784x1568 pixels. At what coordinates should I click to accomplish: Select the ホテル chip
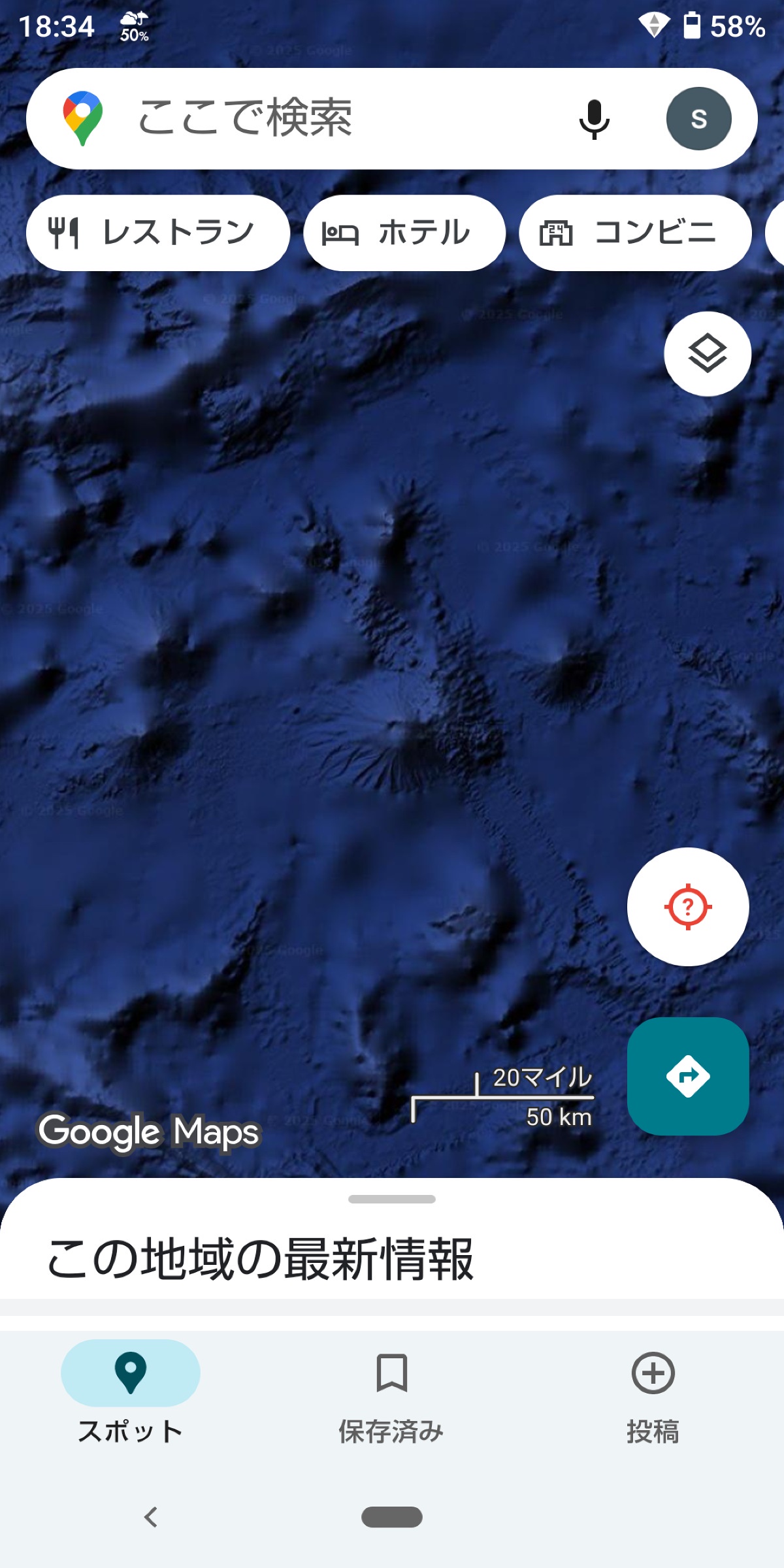pos(404,233)
